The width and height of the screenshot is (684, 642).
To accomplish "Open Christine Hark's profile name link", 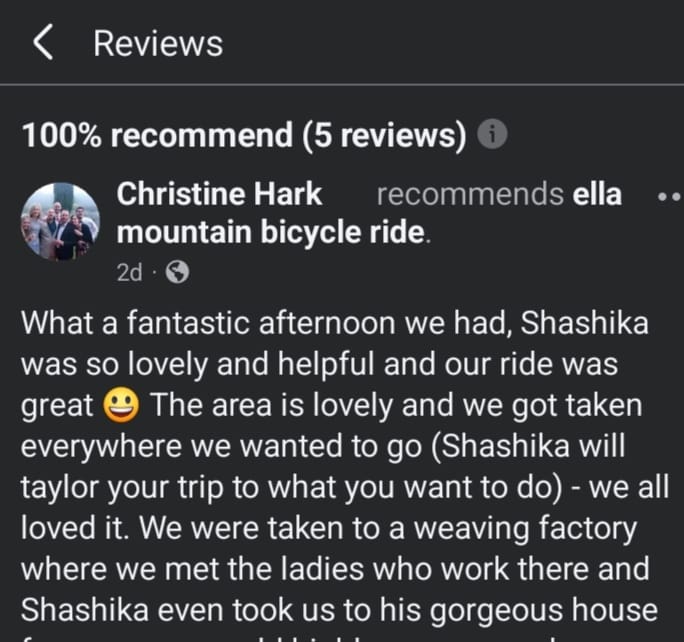I will (x=220, y=194).
